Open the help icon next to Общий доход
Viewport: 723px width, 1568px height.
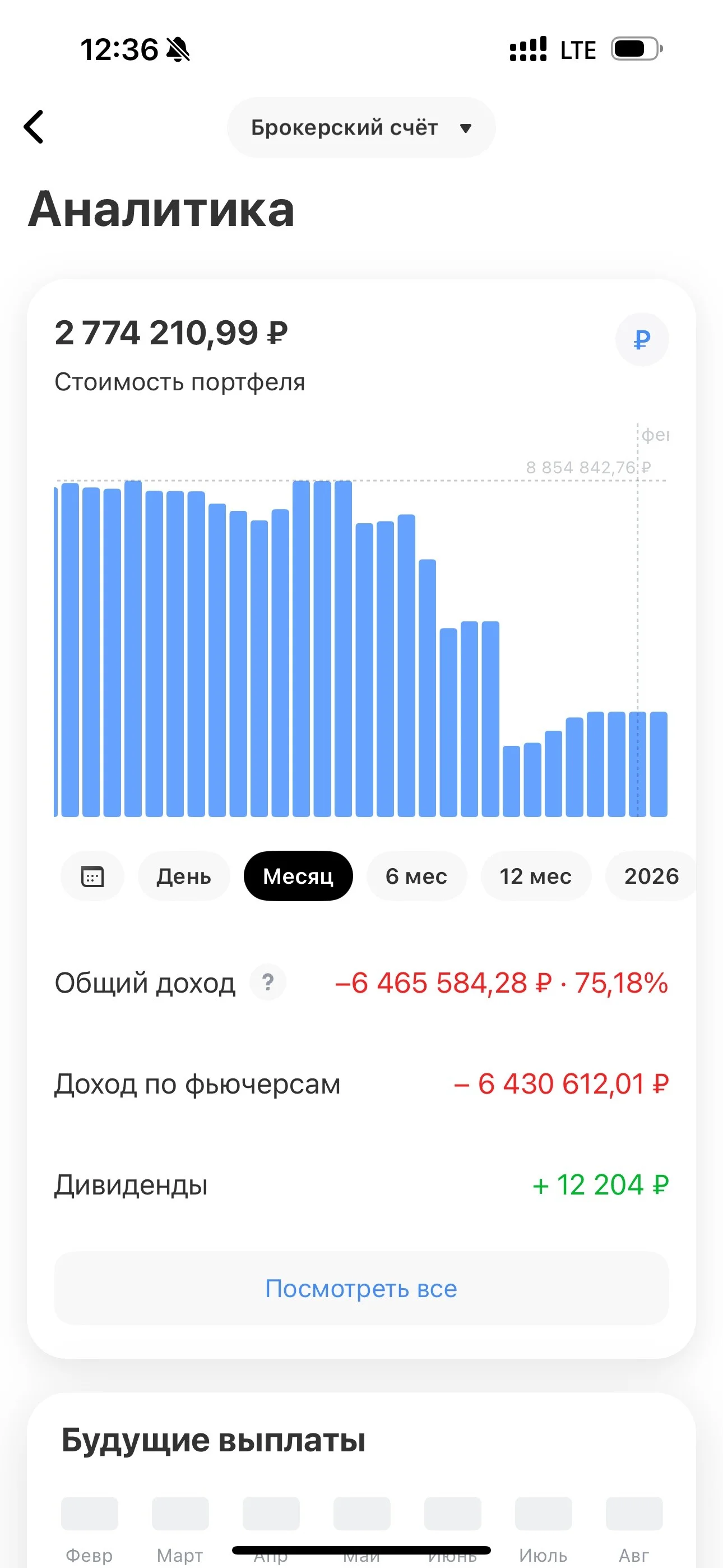tap(268, 982)
